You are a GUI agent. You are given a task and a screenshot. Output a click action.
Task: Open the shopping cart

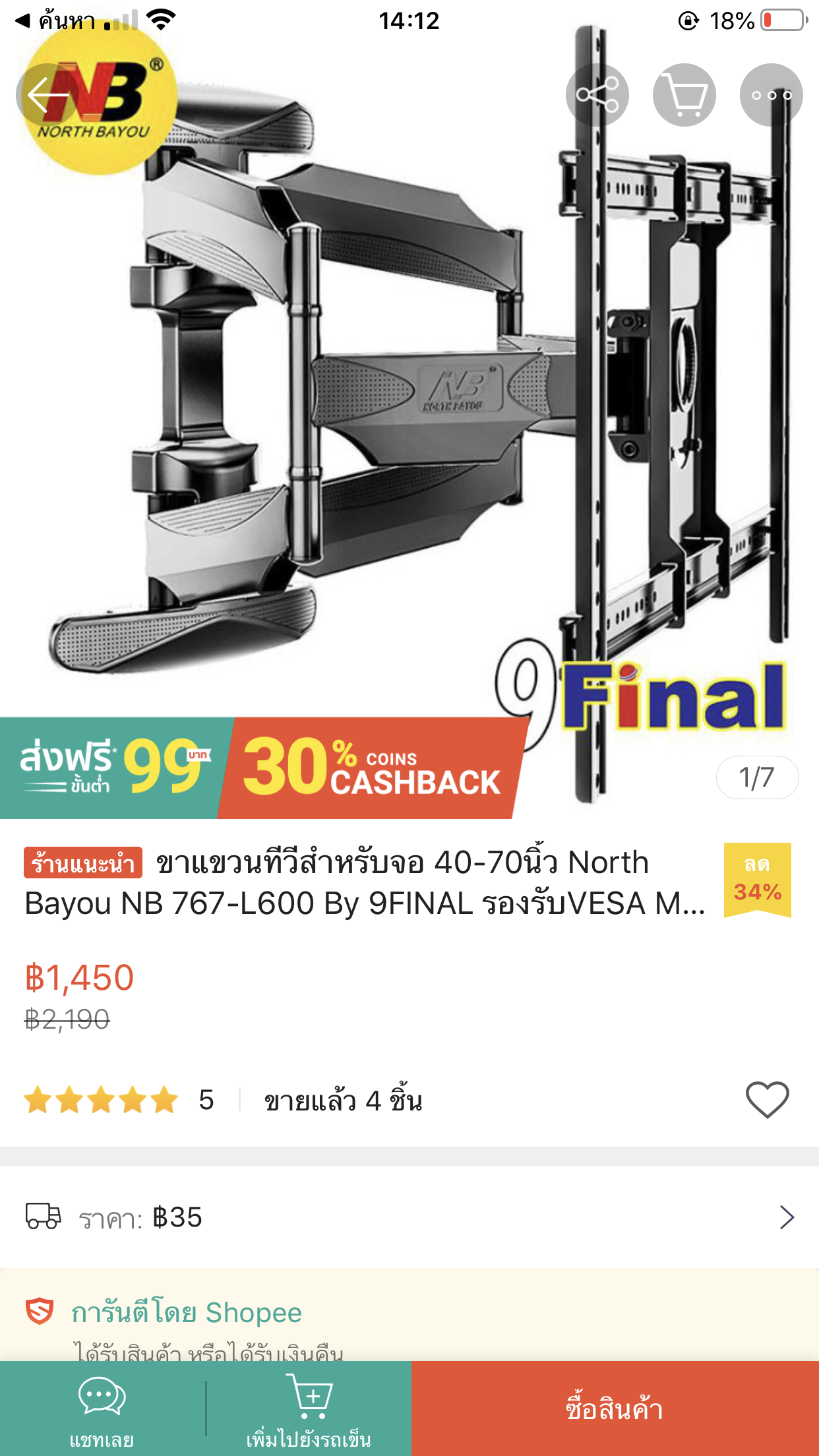[x=684, y=95]
